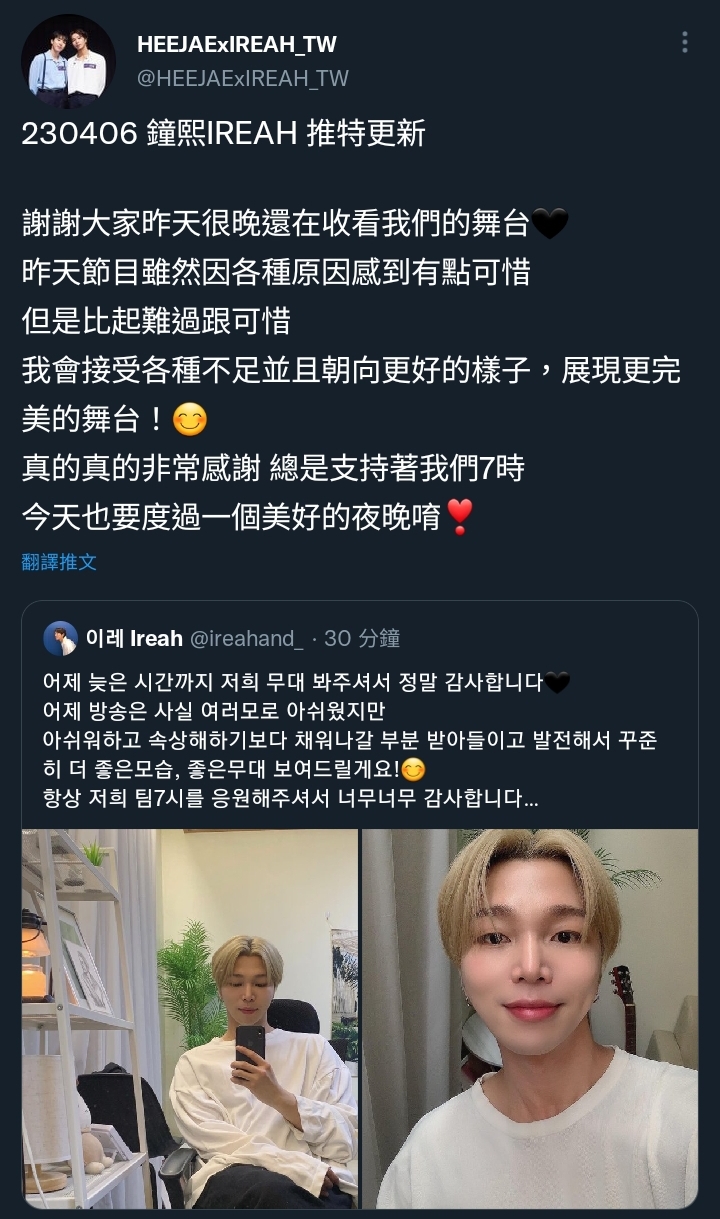View the close-up selfie photo on the right

529,1018
